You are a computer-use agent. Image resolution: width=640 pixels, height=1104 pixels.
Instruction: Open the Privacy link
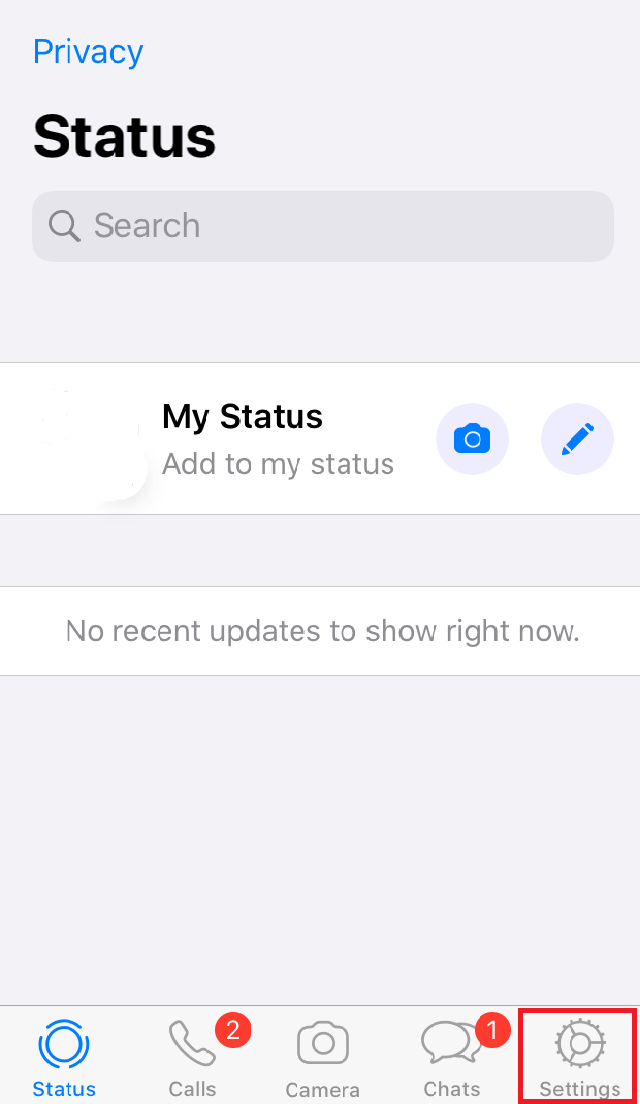(x=88, y=52)
